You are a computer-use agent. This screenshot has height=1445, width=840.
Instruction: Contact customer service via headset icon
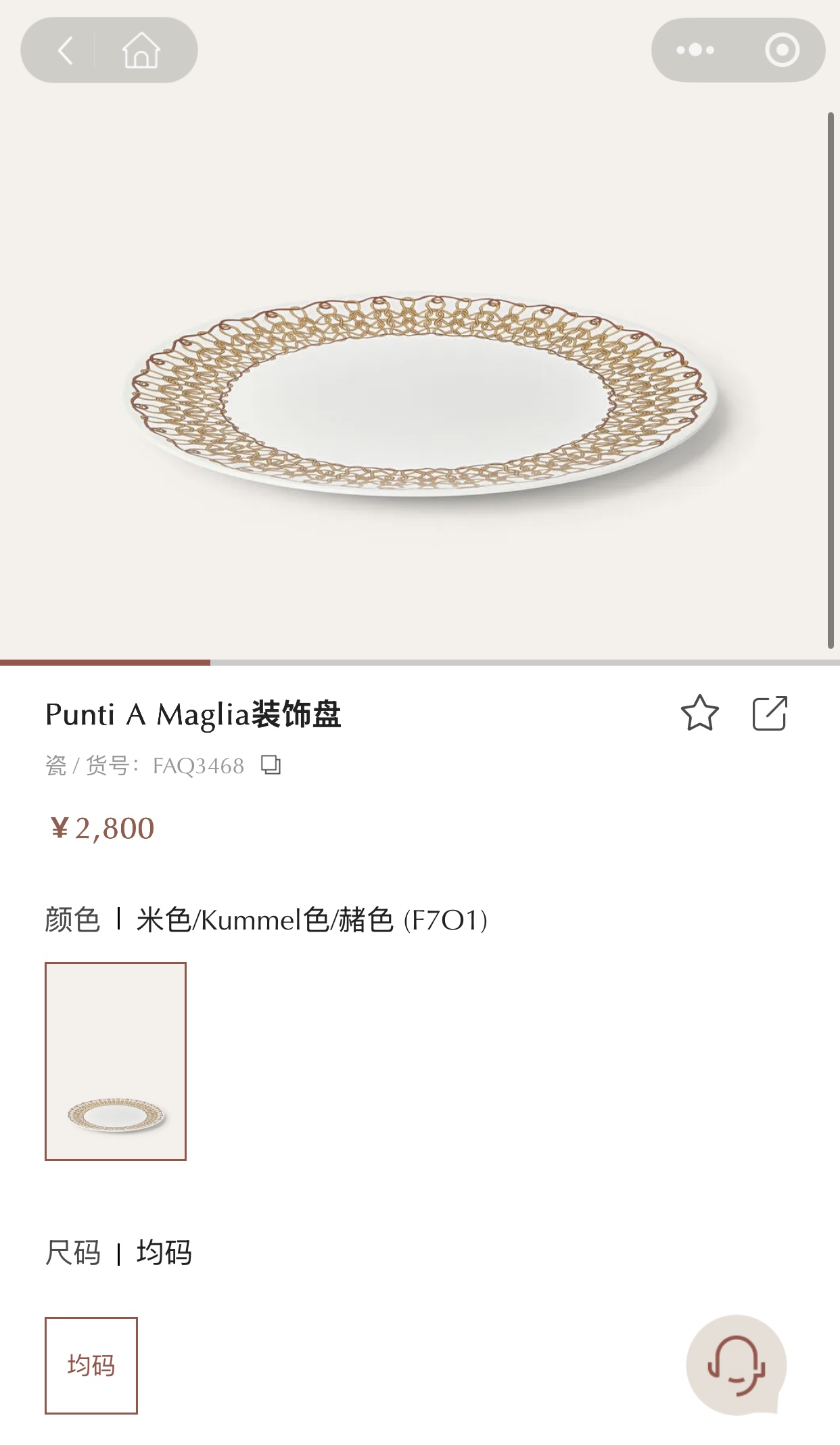coord(736,1365)
